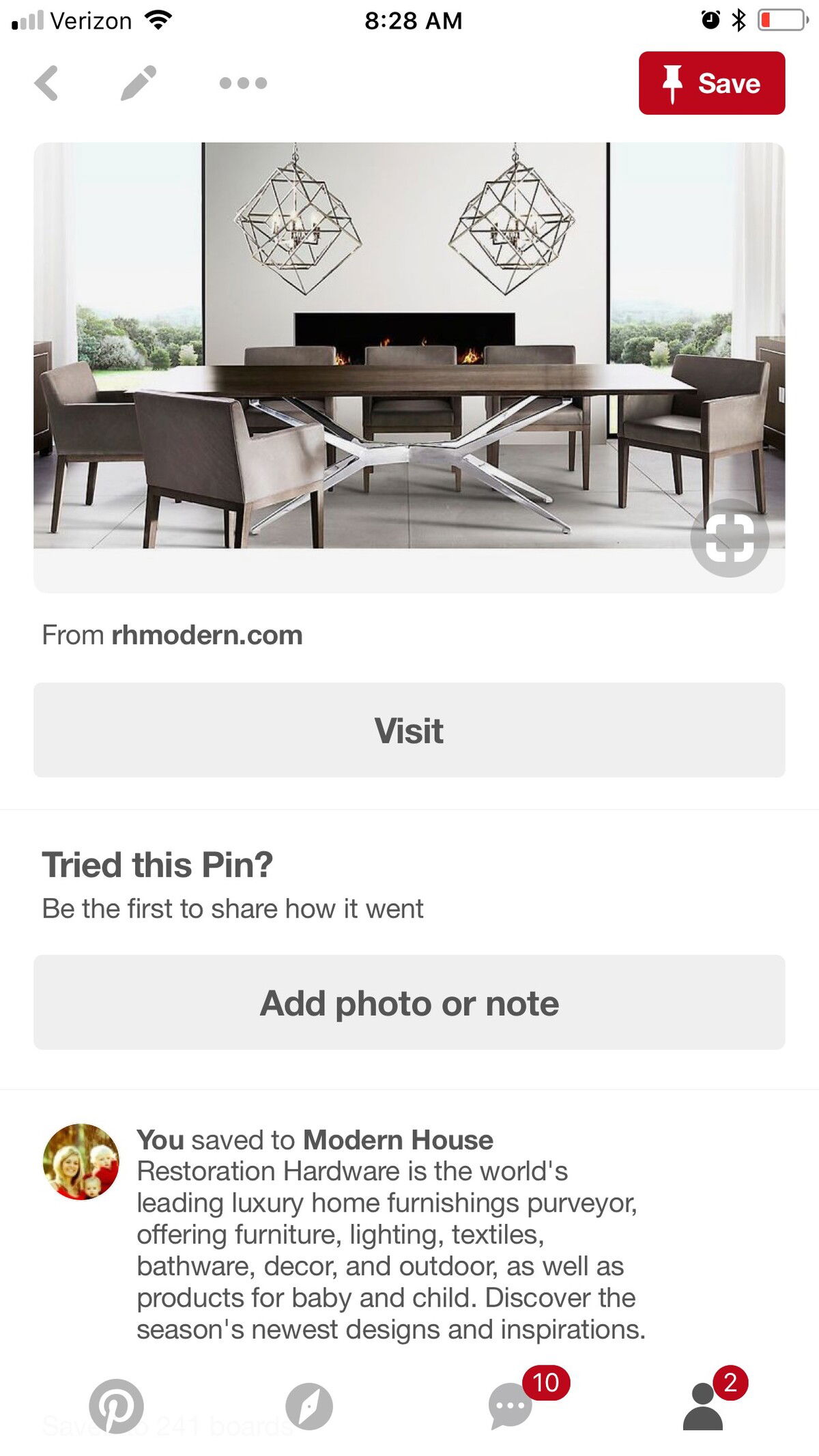Screen dimensions: 819x1456
Task: Open the explore compass tab
Action: pos(309,1406)
